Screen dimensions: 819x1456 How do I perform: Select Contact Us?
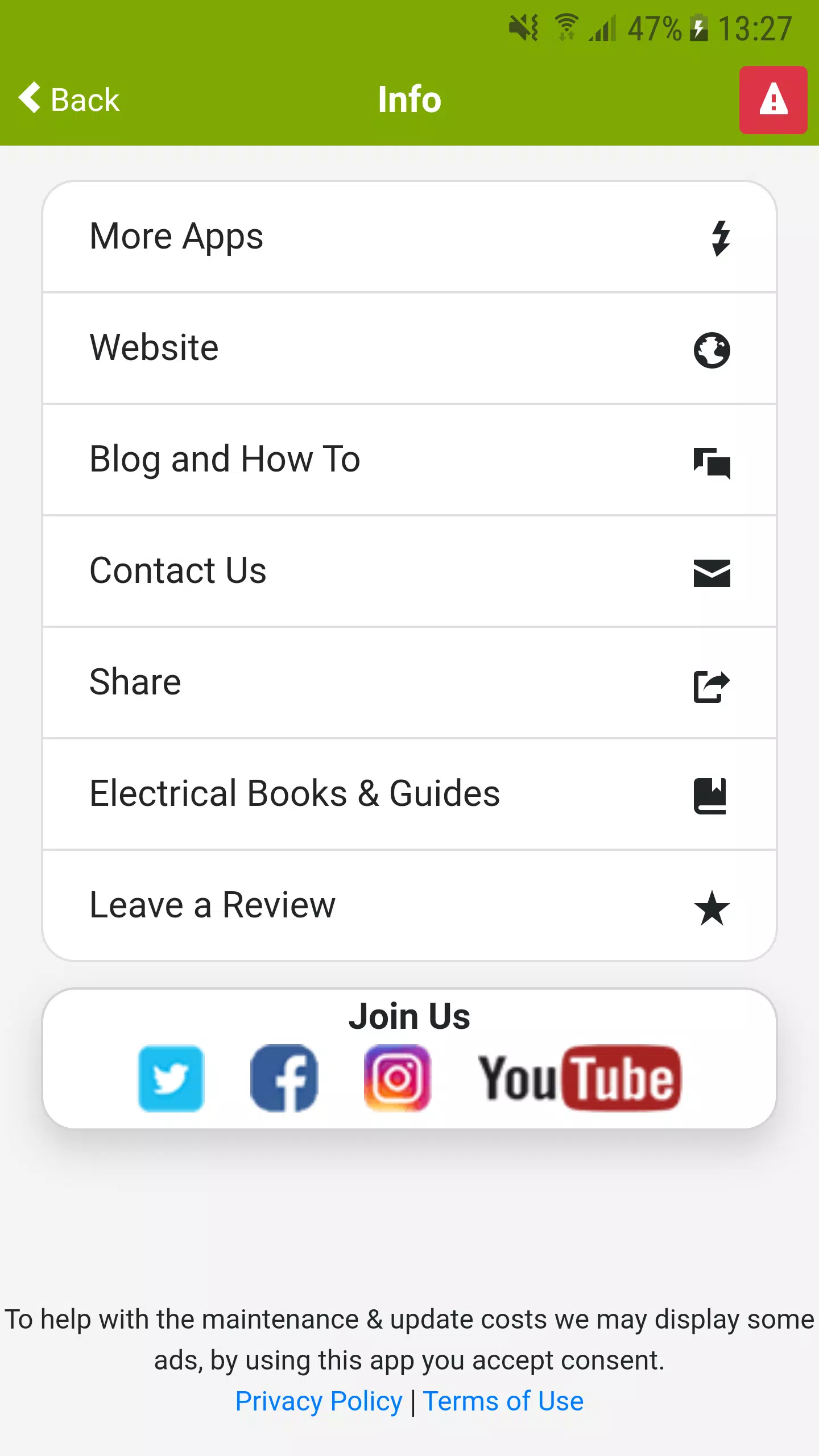point(409,571)
